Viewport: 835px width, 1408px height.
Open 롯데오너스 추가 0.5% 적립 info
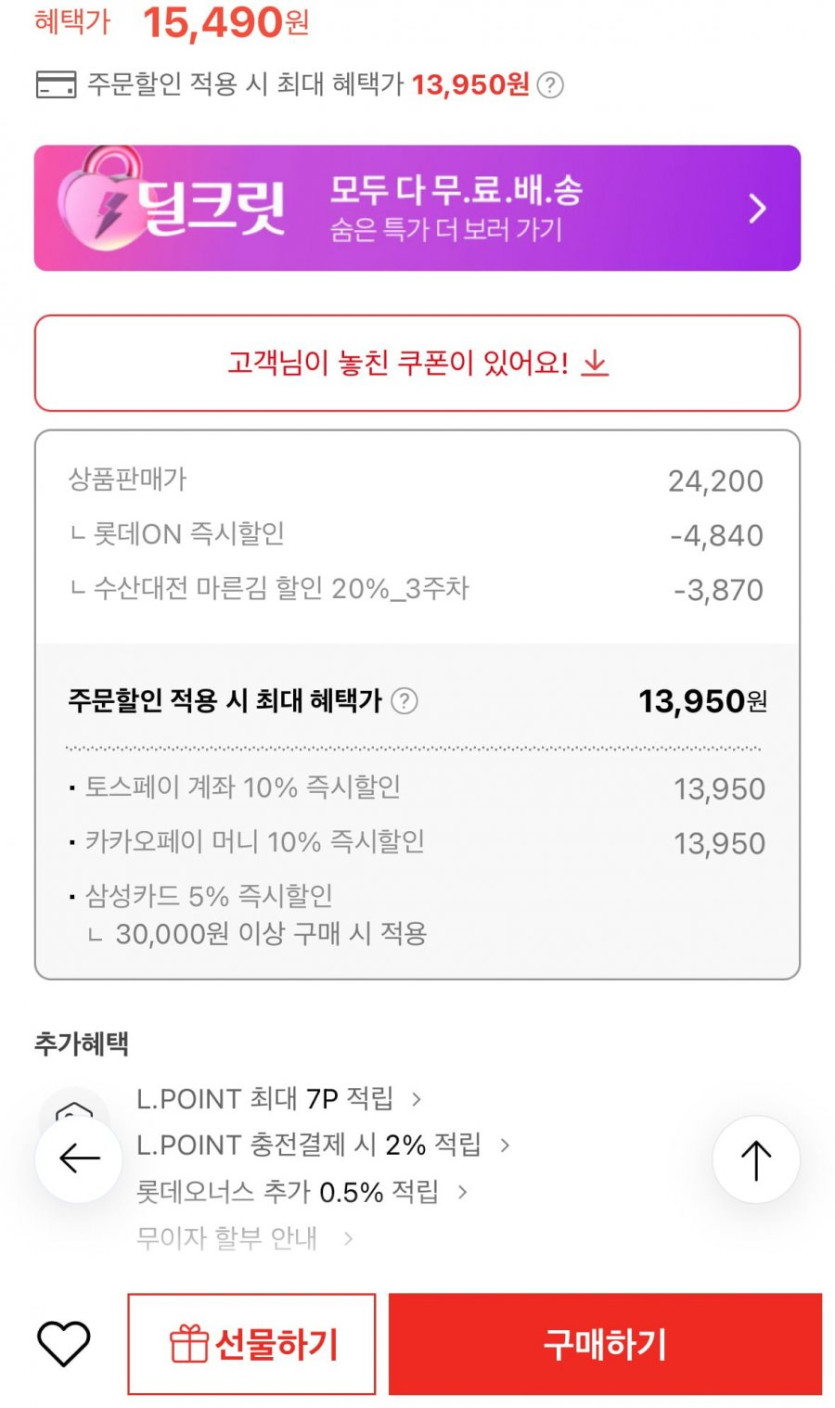(x=302, y=1192)
